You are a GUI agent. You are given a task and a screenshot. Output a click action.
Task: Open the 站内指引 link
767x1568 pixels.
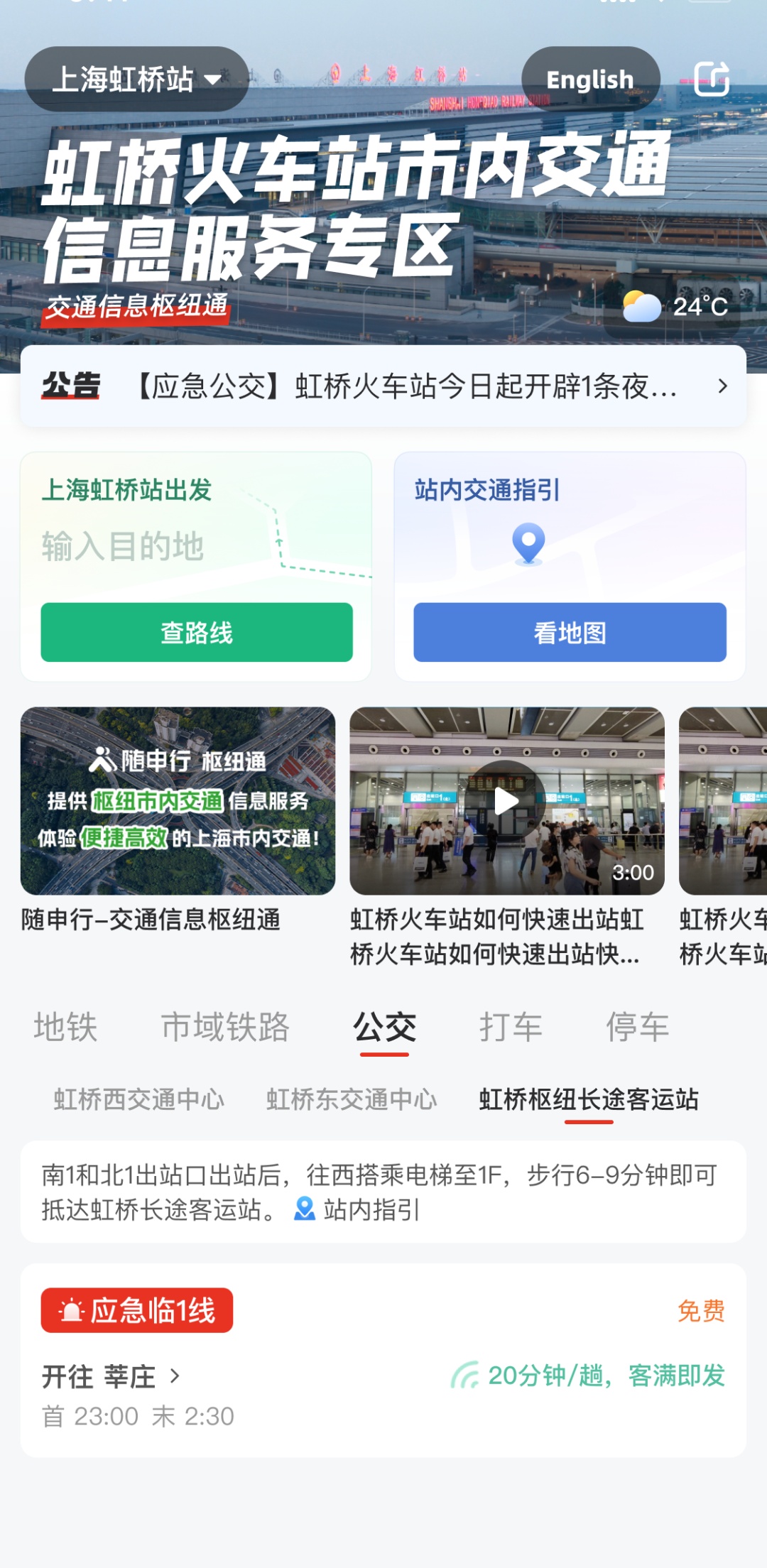(358, 1209)
